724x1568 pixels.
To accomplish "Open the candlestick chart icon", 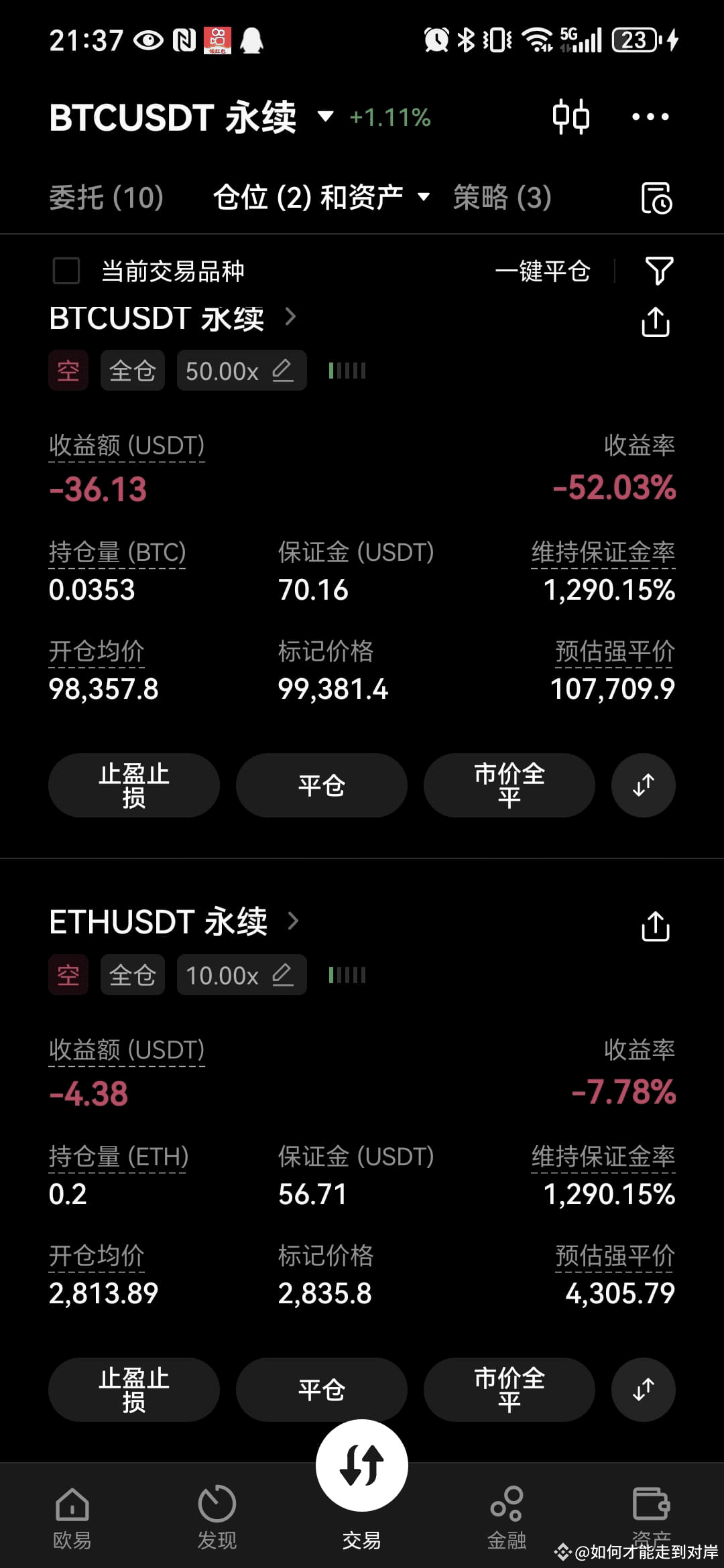I will pos(570,117).
